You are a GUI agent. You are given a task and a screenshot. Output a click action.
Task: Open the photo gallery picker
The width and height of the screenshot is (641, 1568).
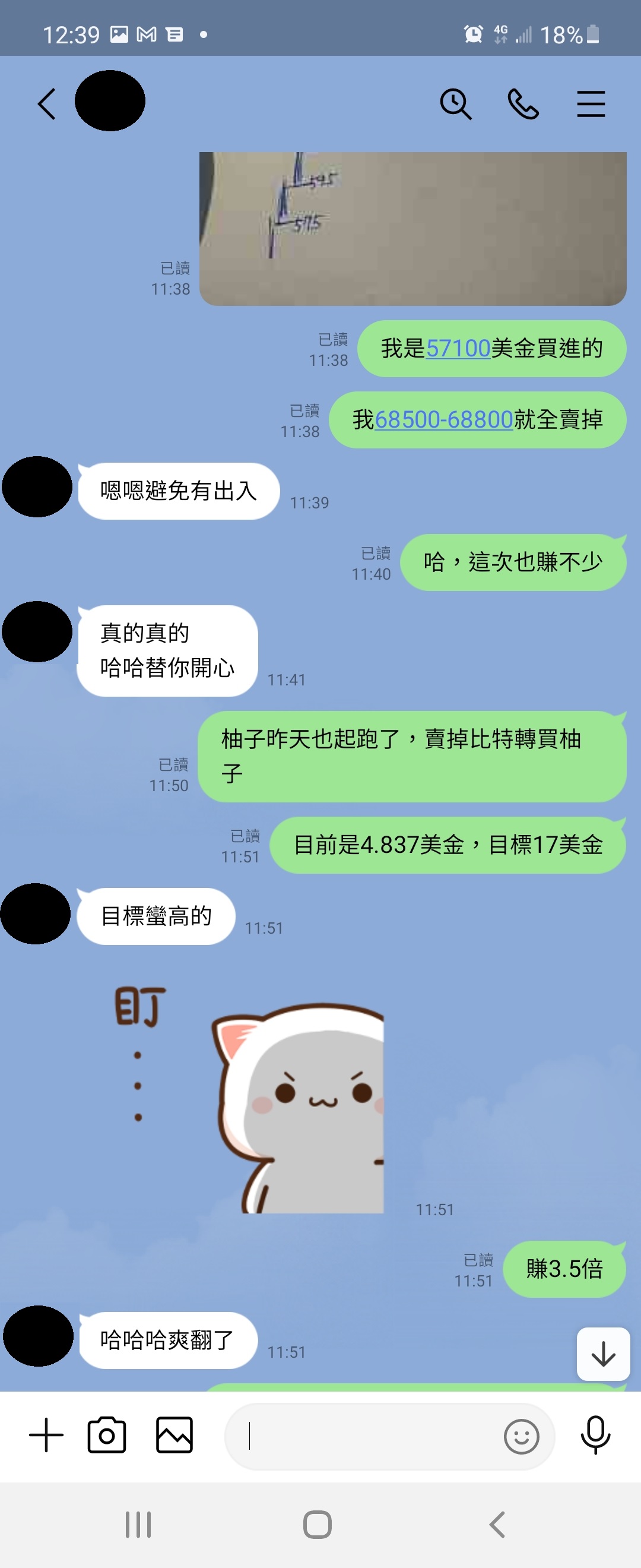point(174,1435)
